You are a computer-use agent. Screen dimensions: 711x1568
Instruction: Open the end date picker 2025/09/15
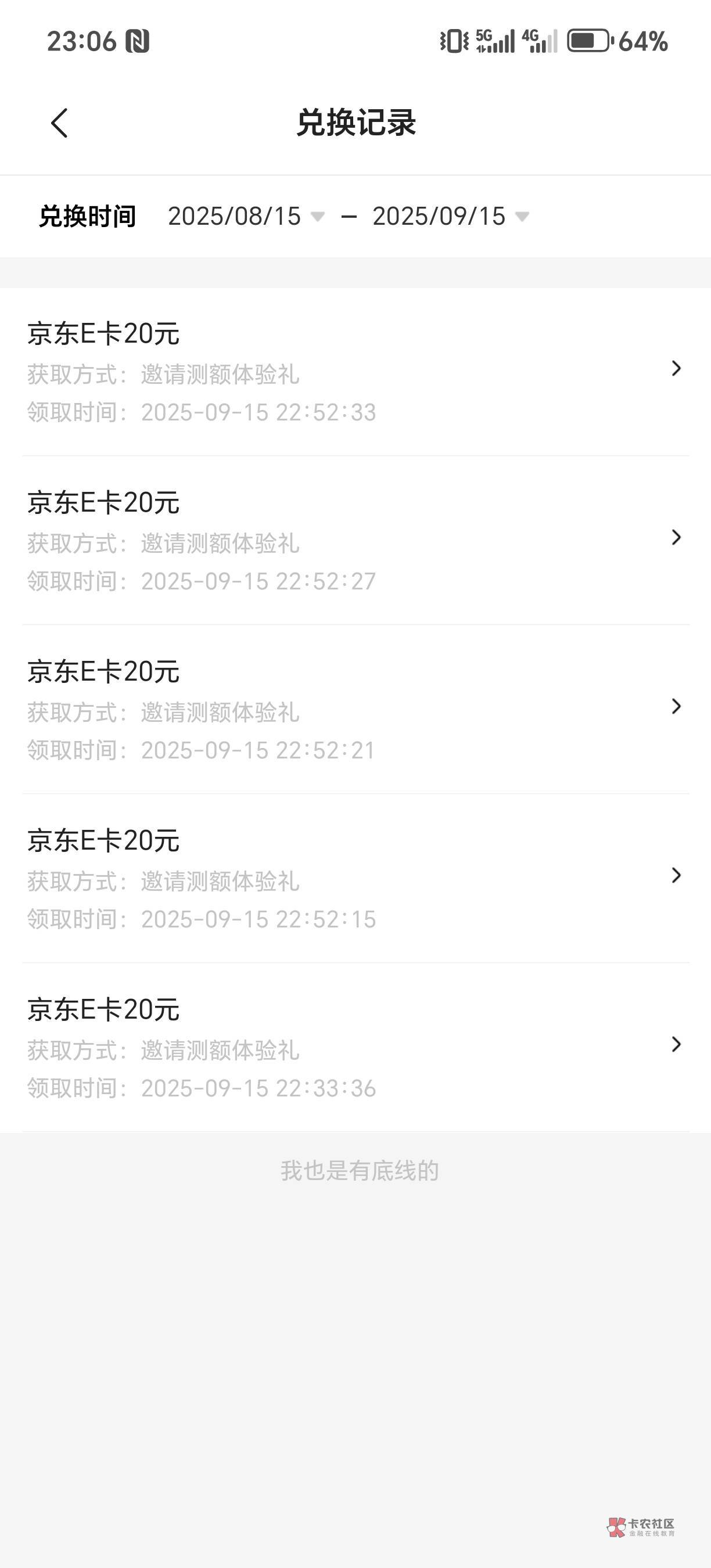(x=450, y=217)
